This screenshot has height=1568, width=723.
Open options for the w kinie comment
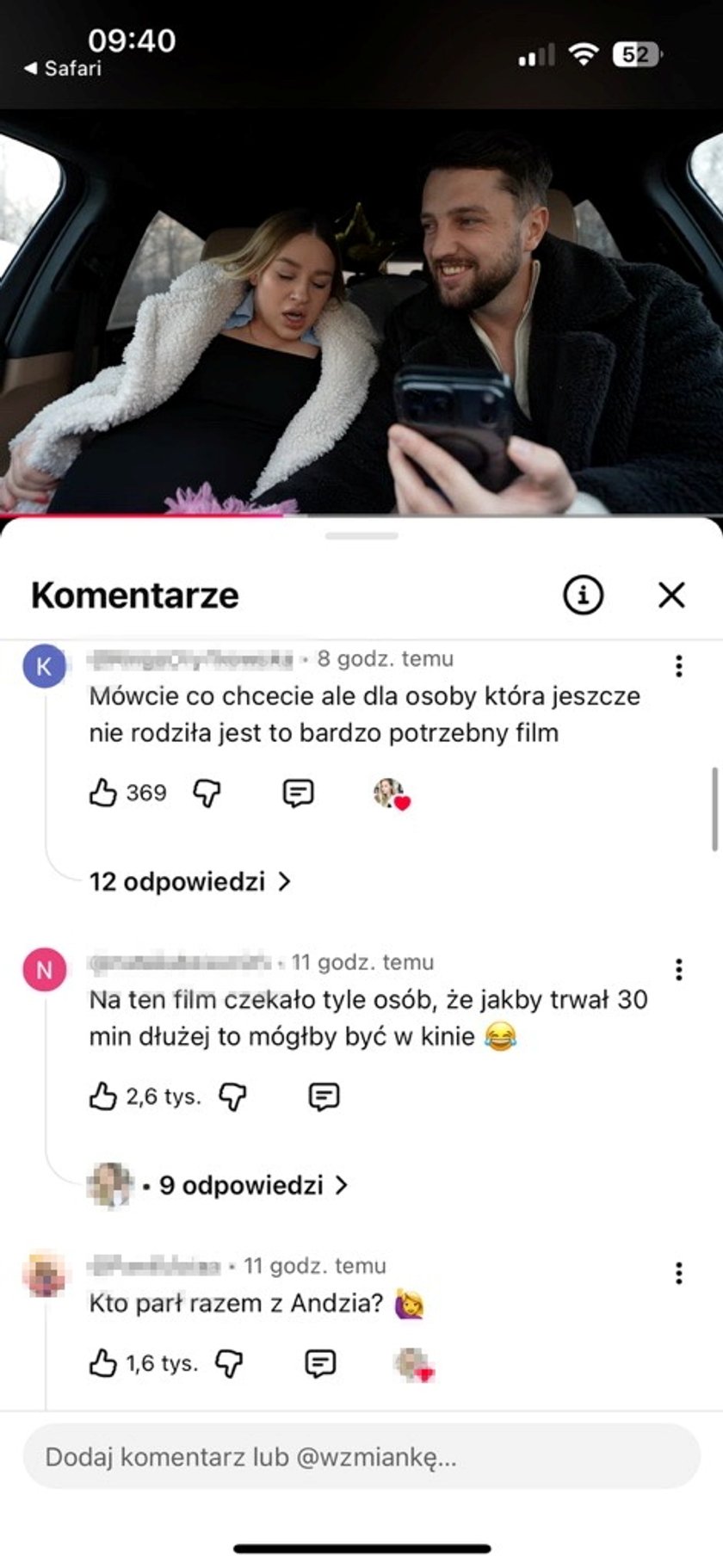(x=679, y=970)
